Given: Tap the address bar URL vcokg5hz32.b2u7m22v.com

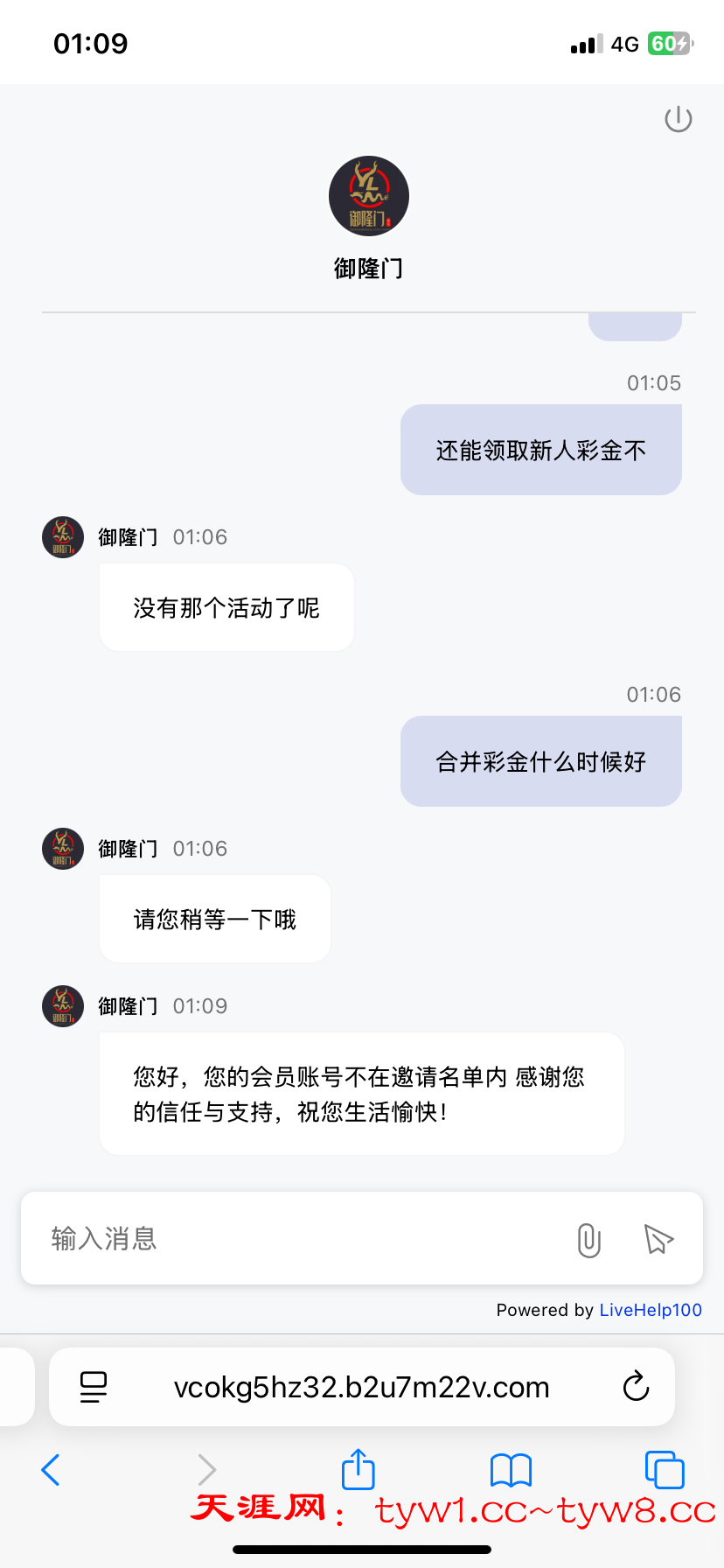Looking at the screenshot, I should [361, 1387].
